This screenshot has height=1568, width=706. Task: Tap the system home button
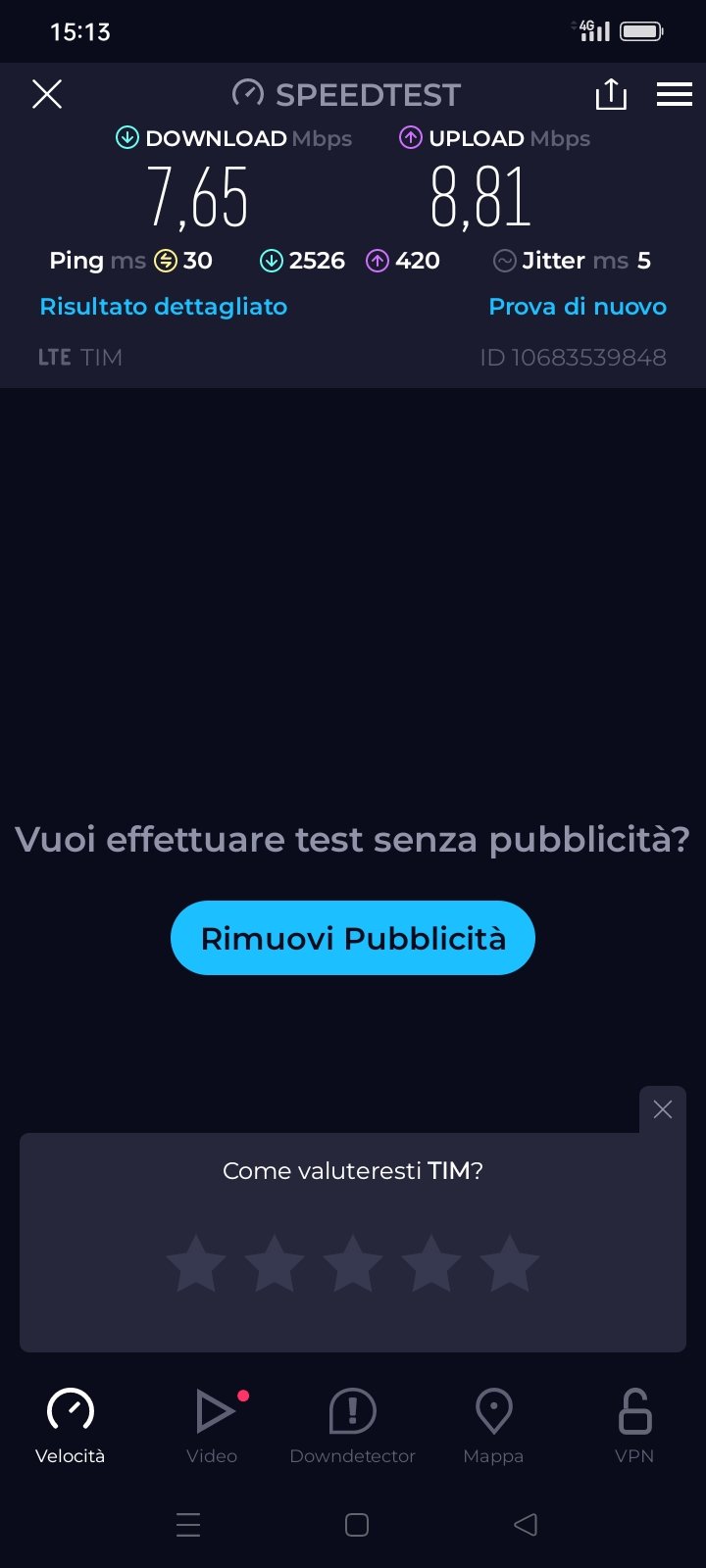coord(357,1525)
